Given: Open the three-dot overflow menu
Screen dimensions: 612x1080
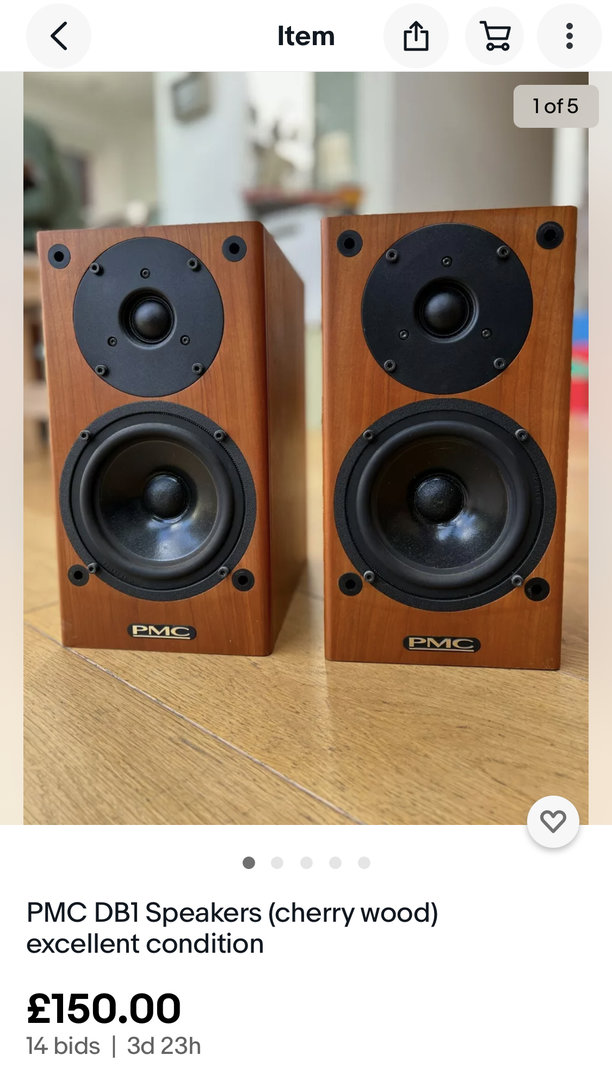Looking at the screenshot, I should tap(569, 36).
